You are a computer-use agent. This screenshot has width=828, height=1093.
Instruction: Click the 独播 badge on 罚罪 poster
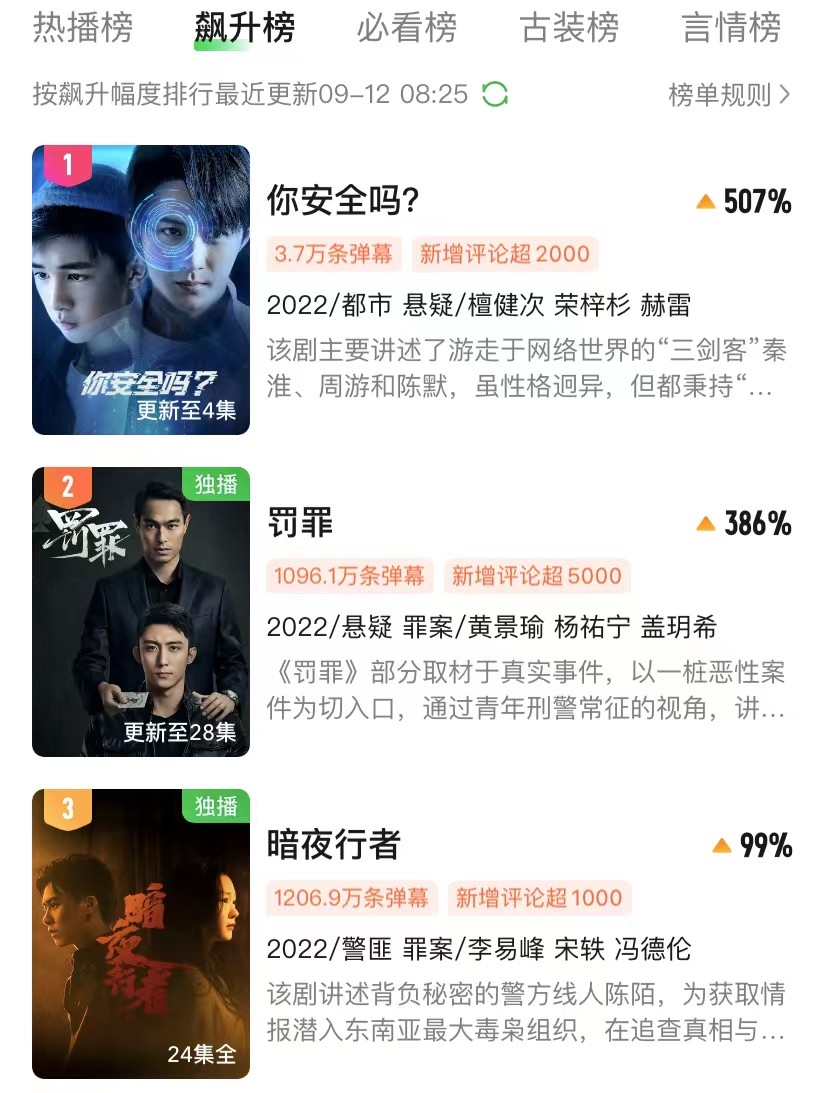215,483
